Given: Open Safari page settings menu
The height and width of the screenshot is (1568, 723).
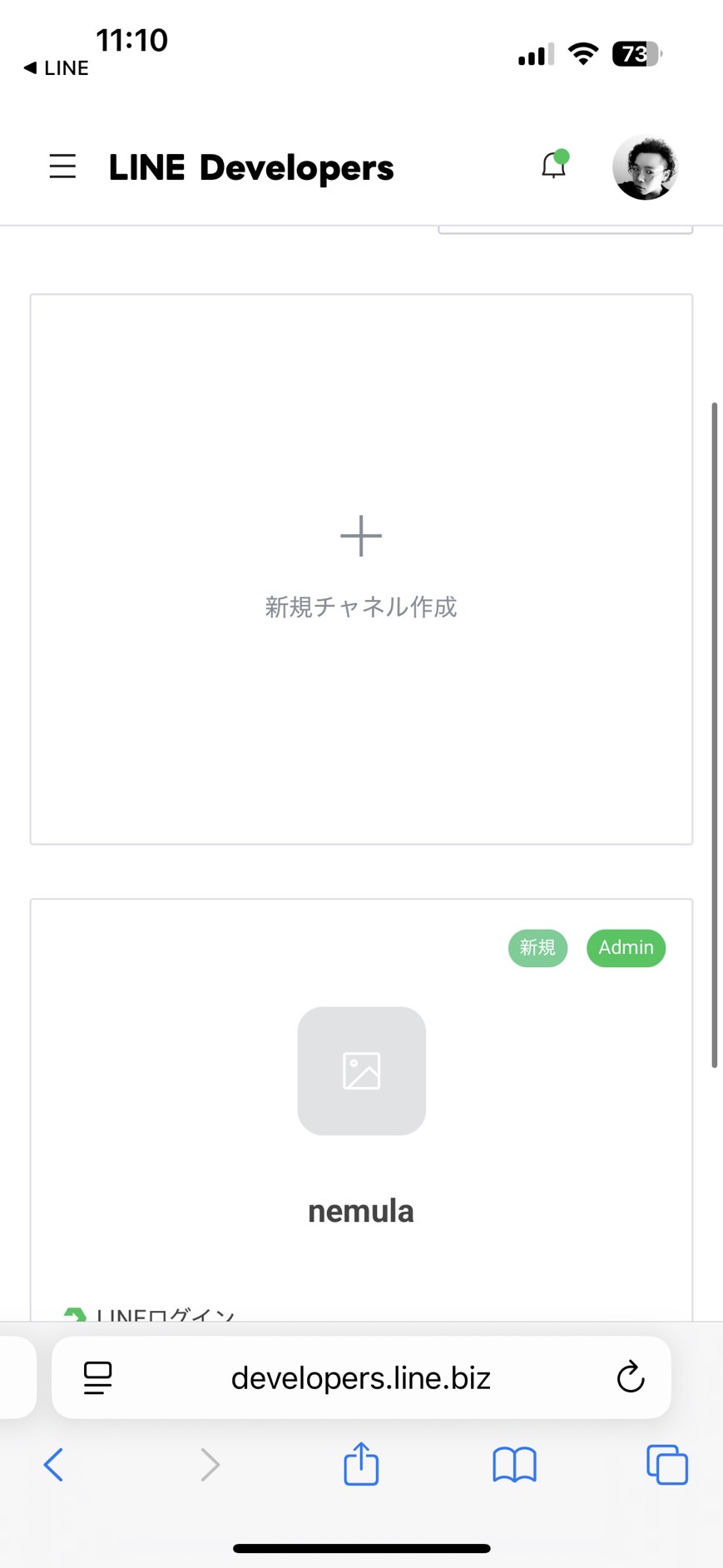Looking at the screenshot, I should [98, 1377].
